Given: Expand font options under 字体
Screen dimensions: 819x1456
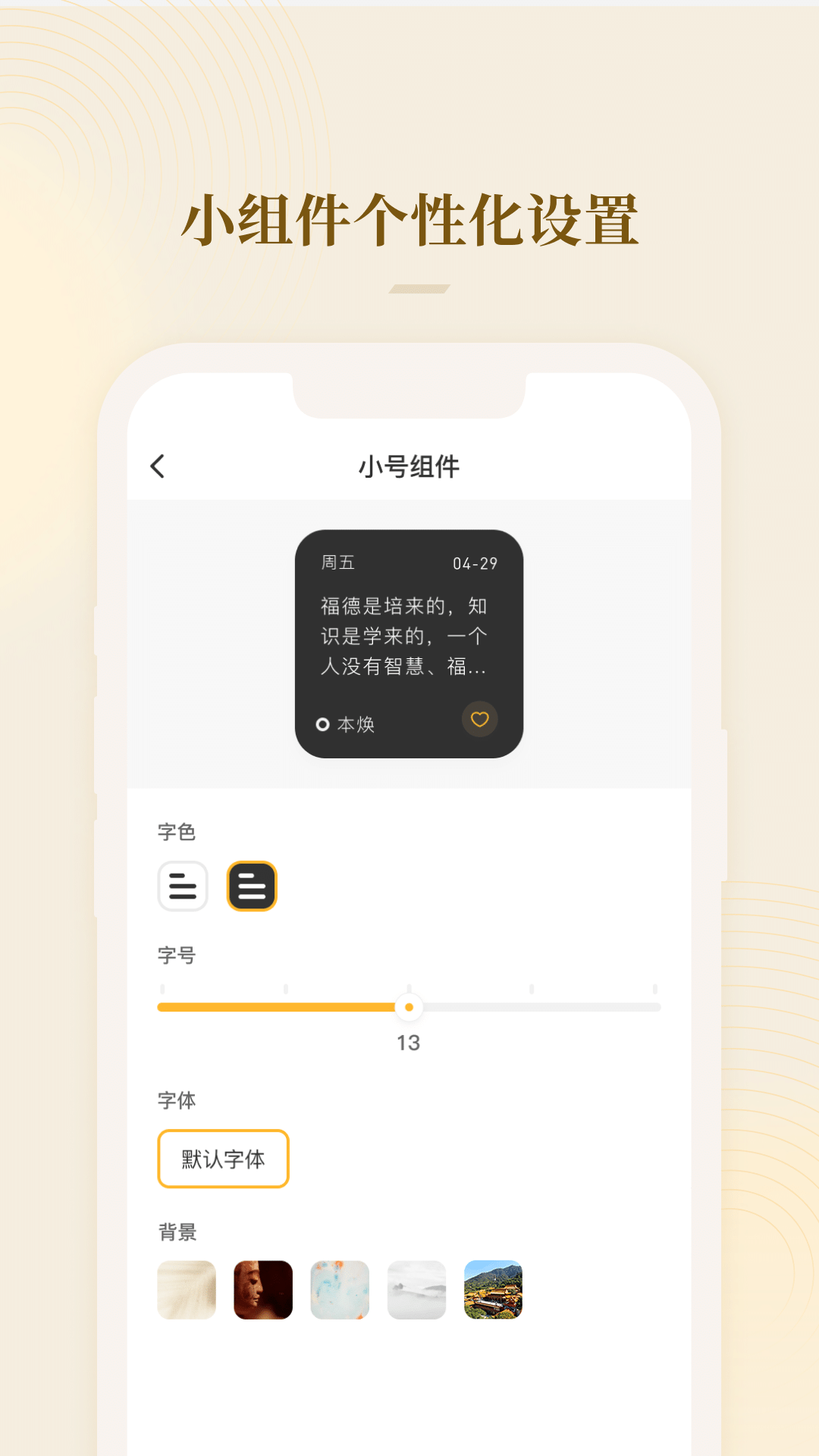Looking at the screenshot, I should click(x=223, y=1159).
